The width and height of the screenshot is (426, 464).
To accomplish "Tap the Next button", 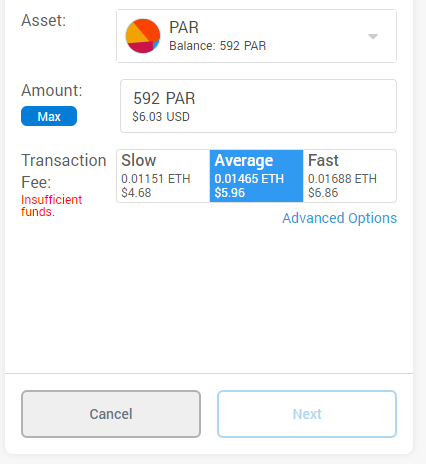I will click(x=307, y=414).
